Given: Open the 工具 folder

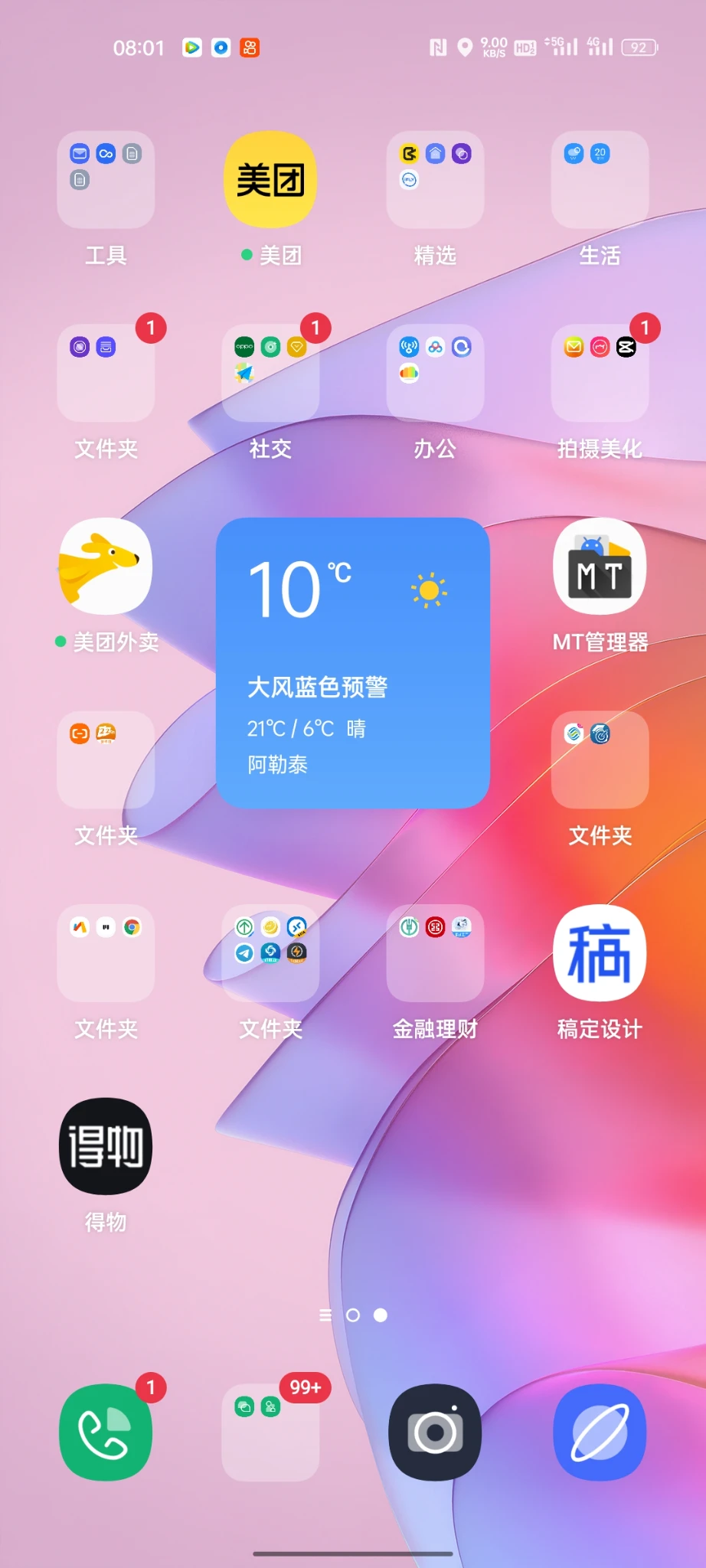Looking at the screenshot, I should tap(106, 180).
